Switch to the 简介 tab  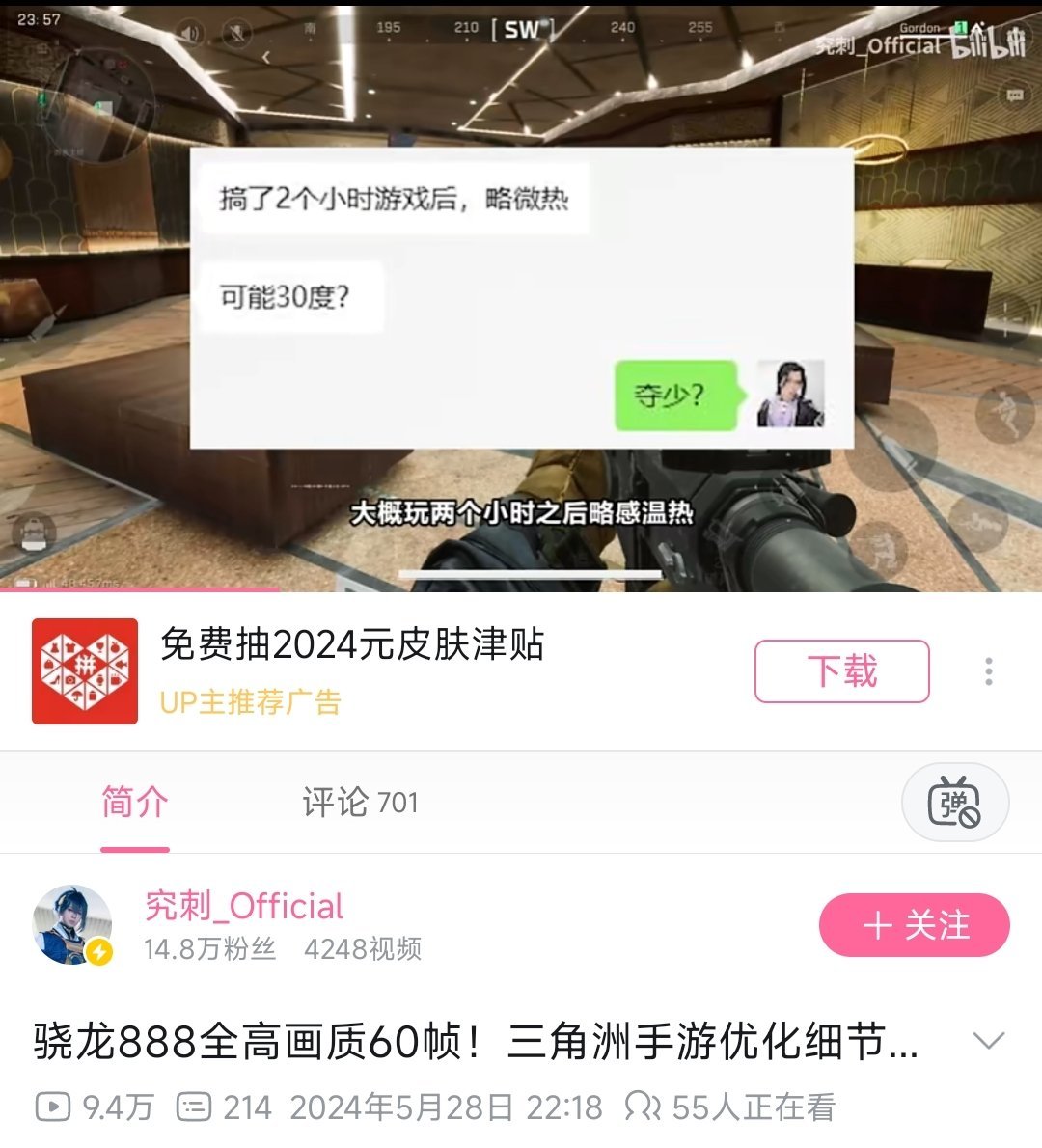[x=135, y=803]
